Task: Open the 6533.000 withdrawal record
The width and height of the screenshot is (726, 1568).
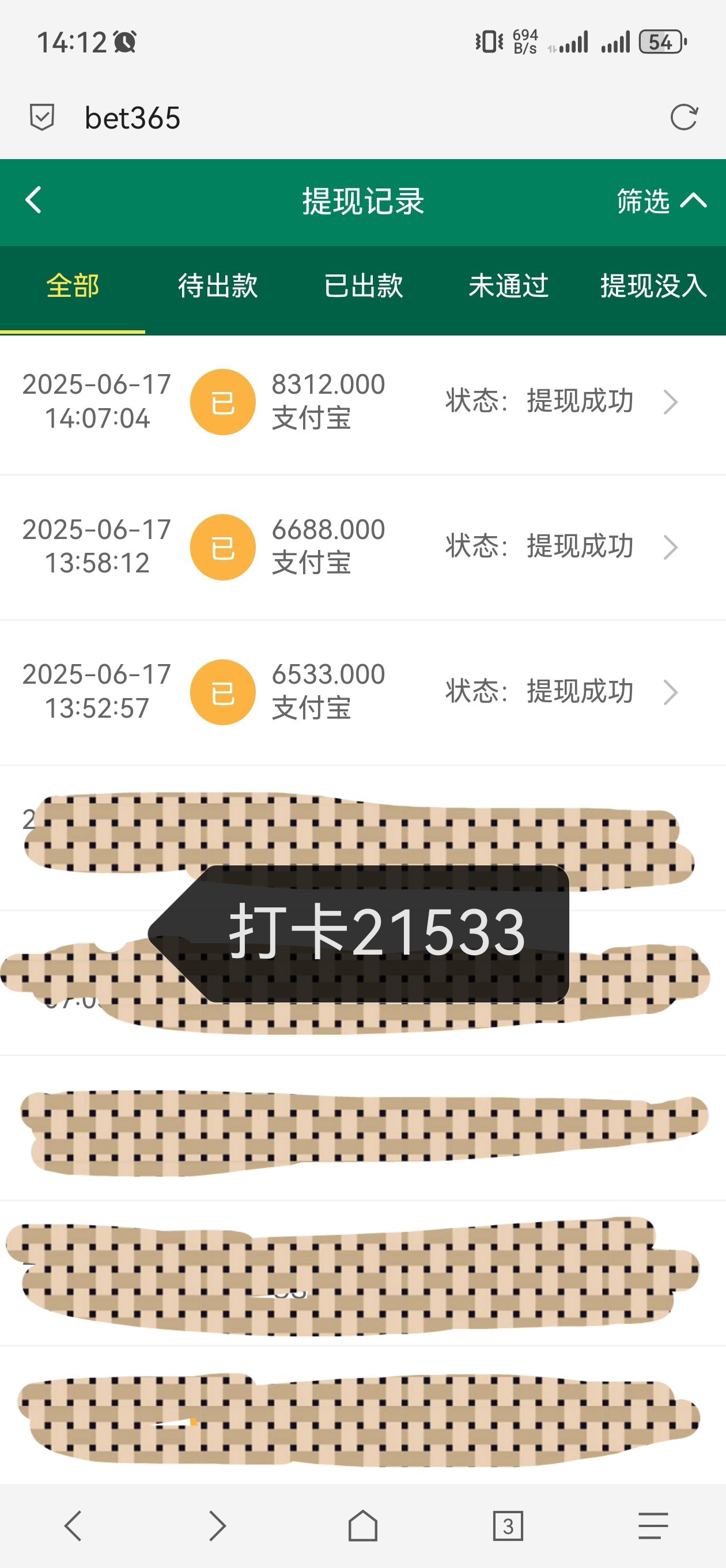Action: click(362, 692)
